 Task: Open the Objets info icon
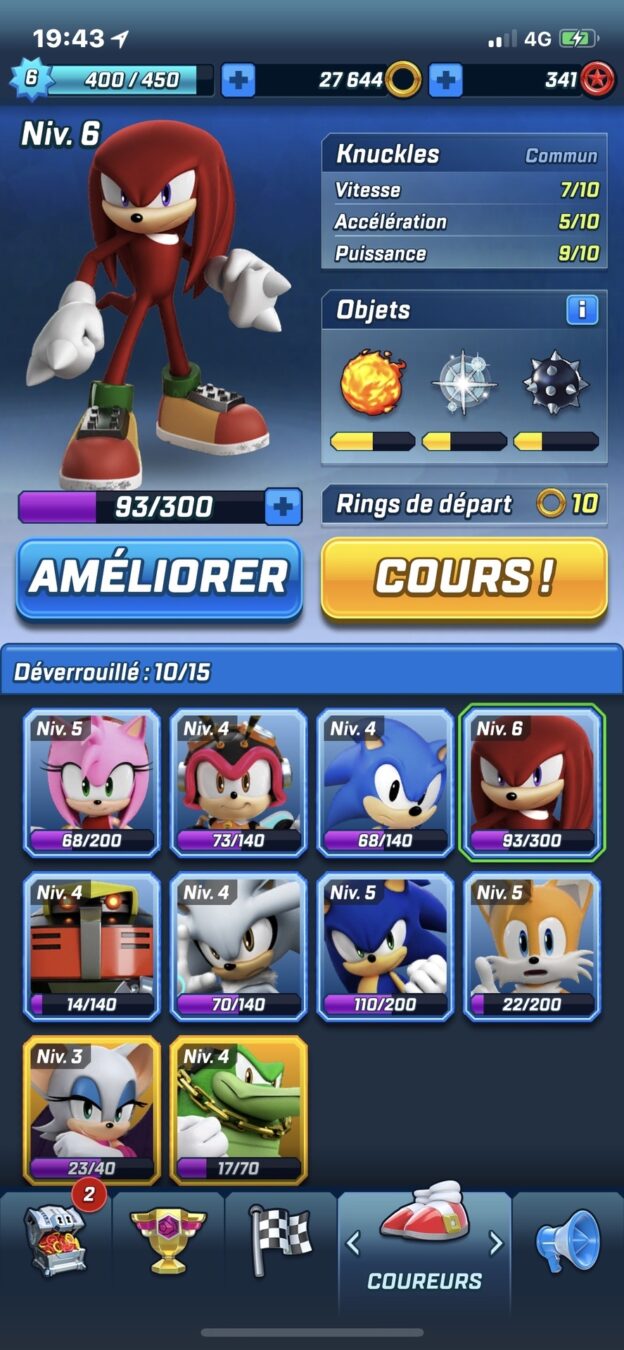582,310
